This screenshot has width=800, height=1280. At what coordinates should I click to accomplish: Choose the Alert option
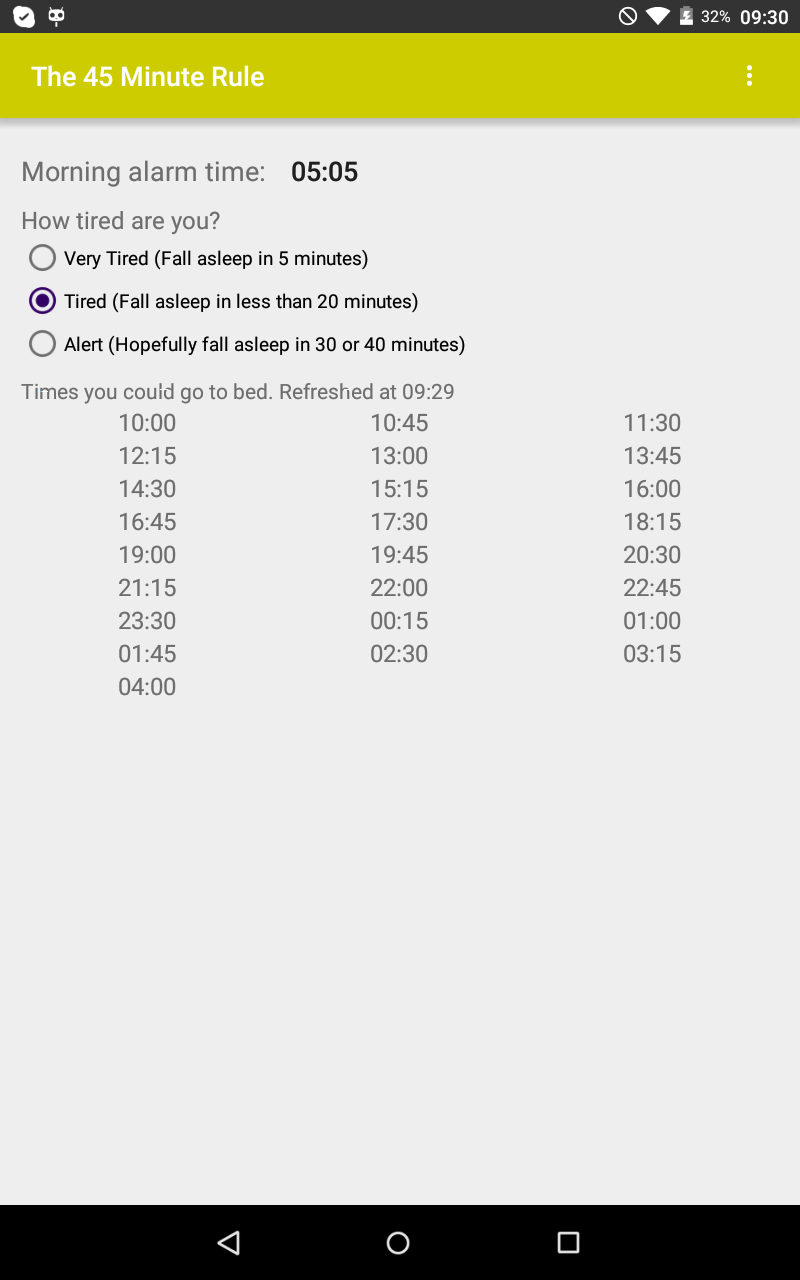point(247,344)
